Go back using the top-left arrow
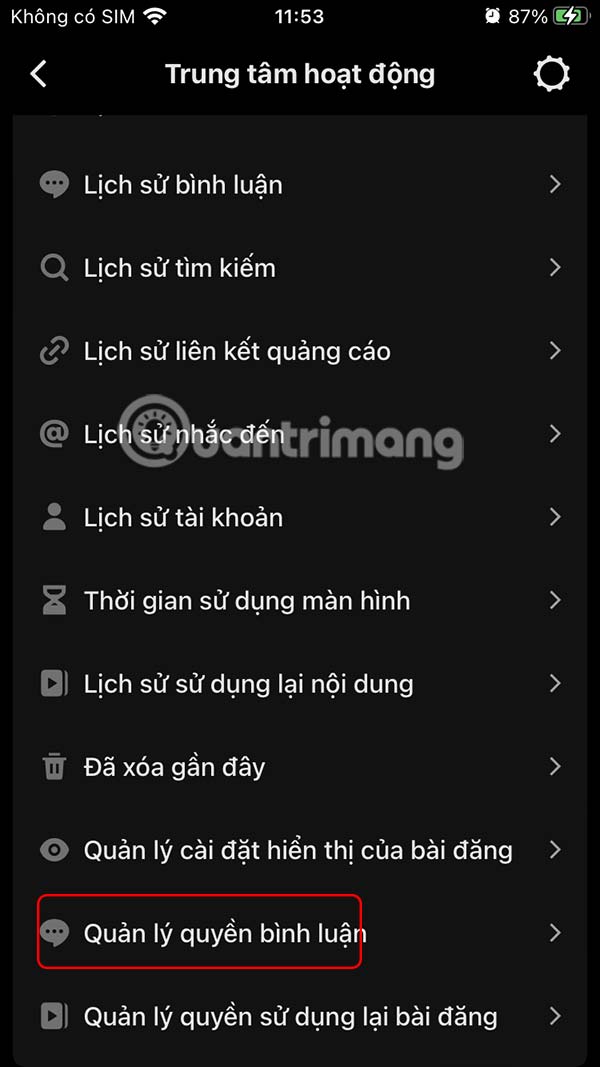Screen dimensions: 600x1067 point(39,74)
